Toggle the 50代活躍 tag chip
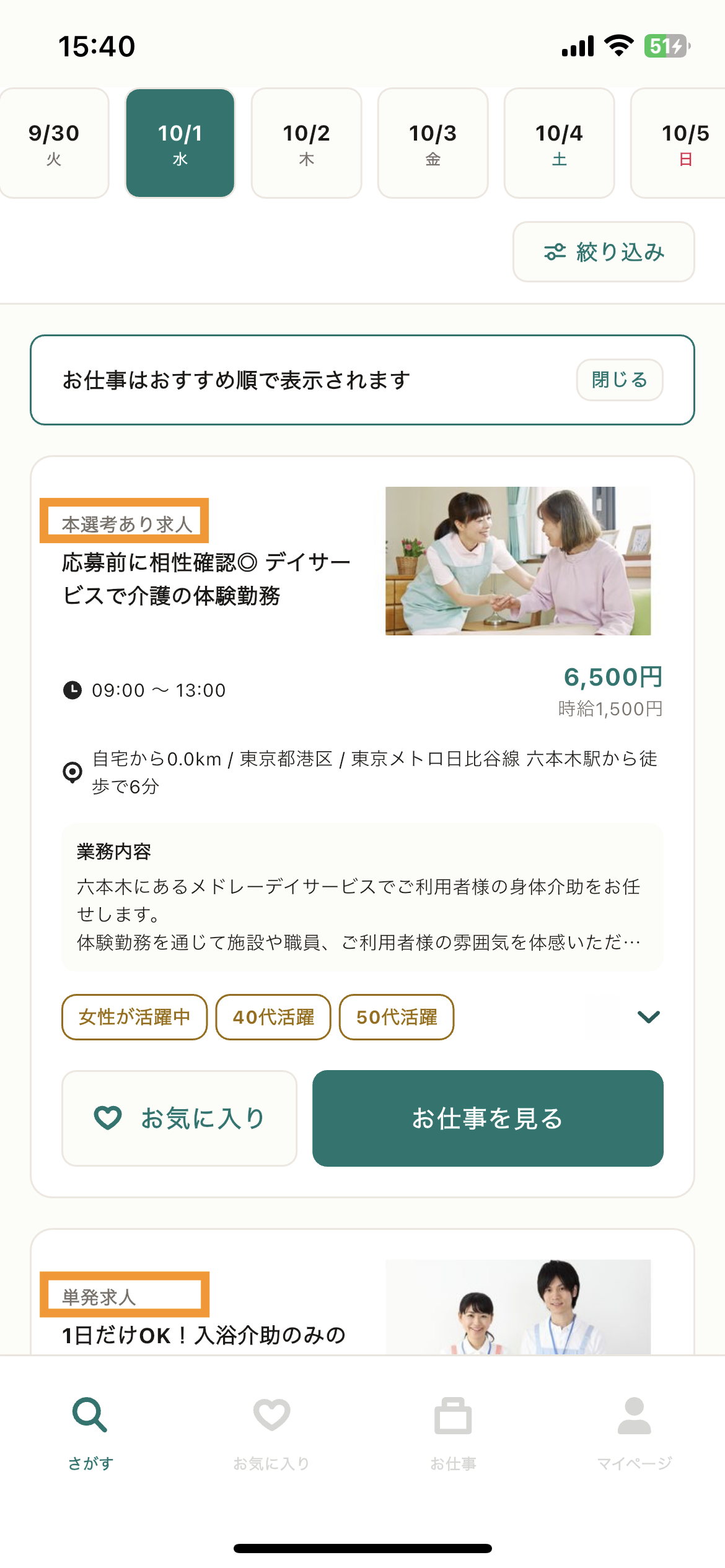Viewport: 725px width, 1568px height. [397, 1016]
